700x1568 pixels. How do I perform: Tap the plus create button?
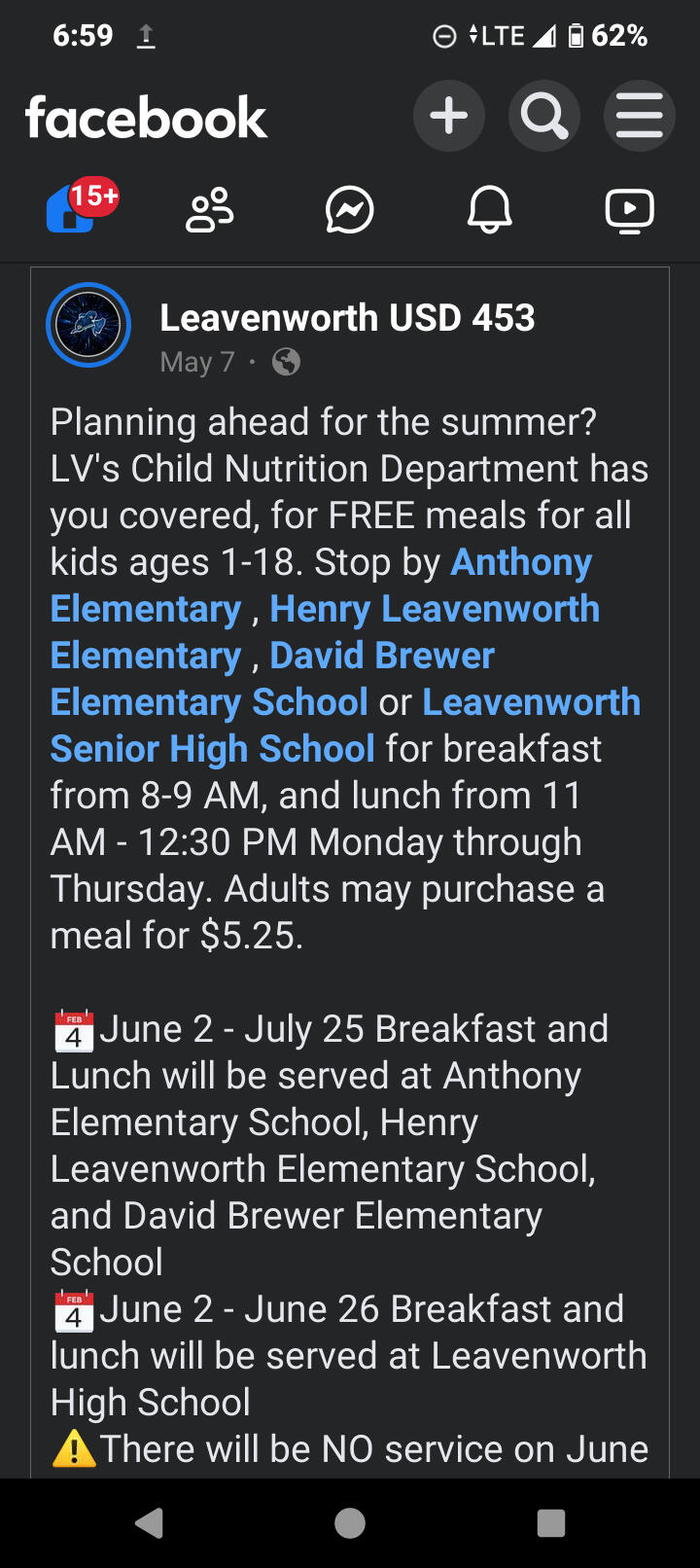point(449,116)
